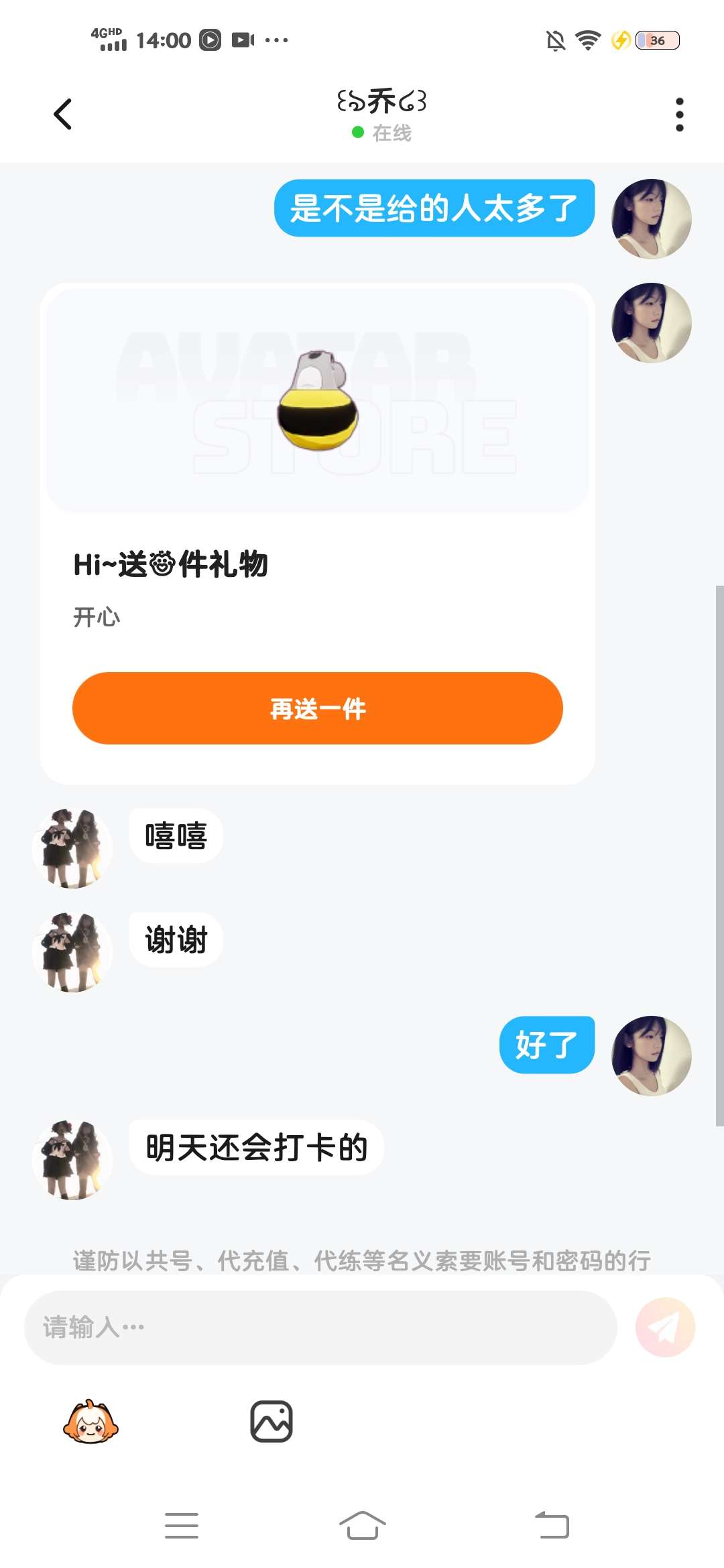
Task: Open the bee gift card image
Action: (318, 400)
